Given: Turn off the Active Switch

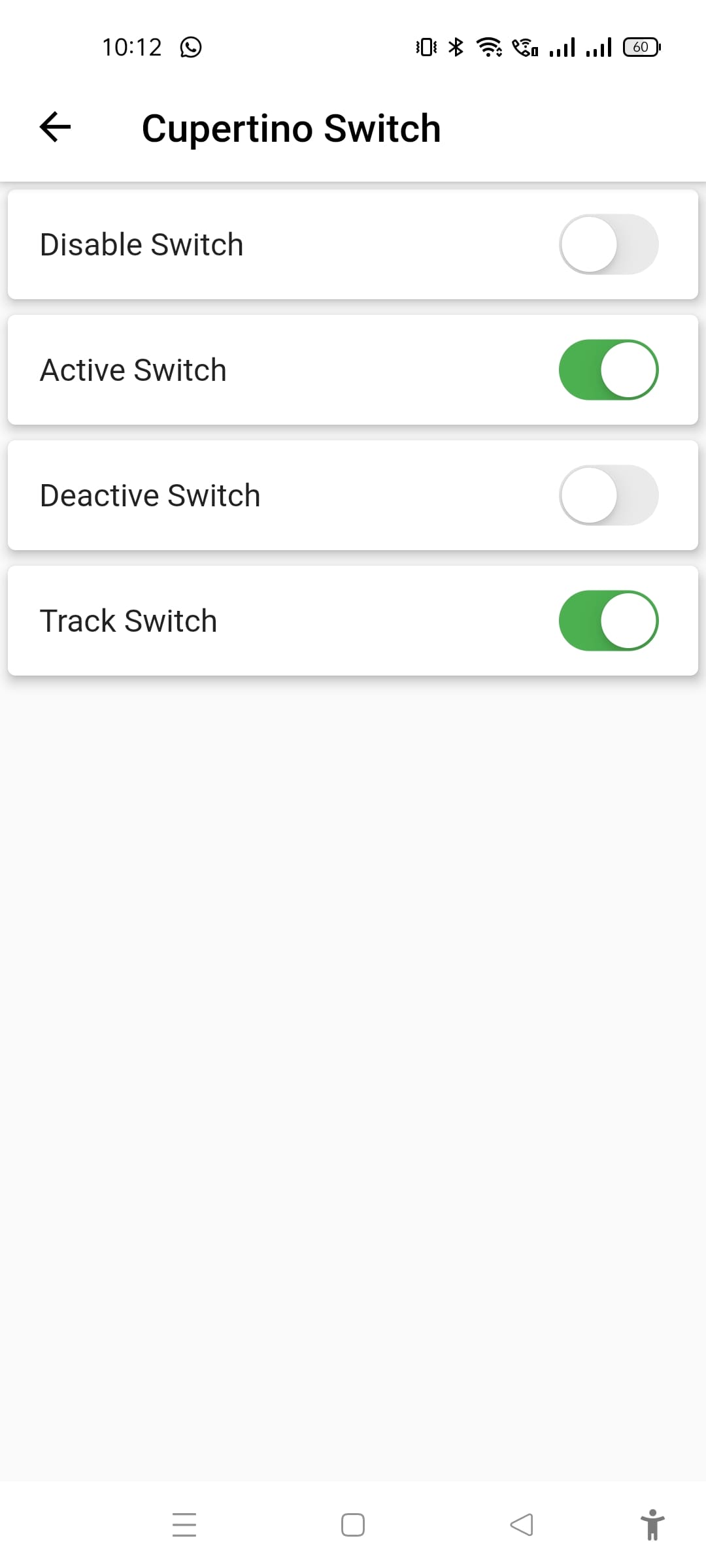Looking at the screenshot, I should pos(609,370).
